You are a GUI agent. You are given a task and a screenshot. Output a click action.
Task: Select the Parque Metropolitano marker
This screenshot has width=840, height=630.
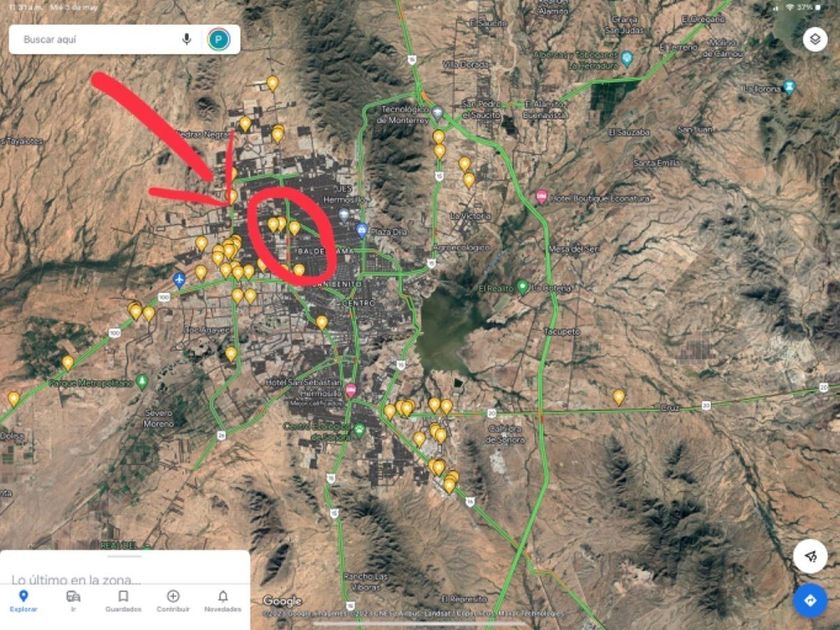click(142, 381)
